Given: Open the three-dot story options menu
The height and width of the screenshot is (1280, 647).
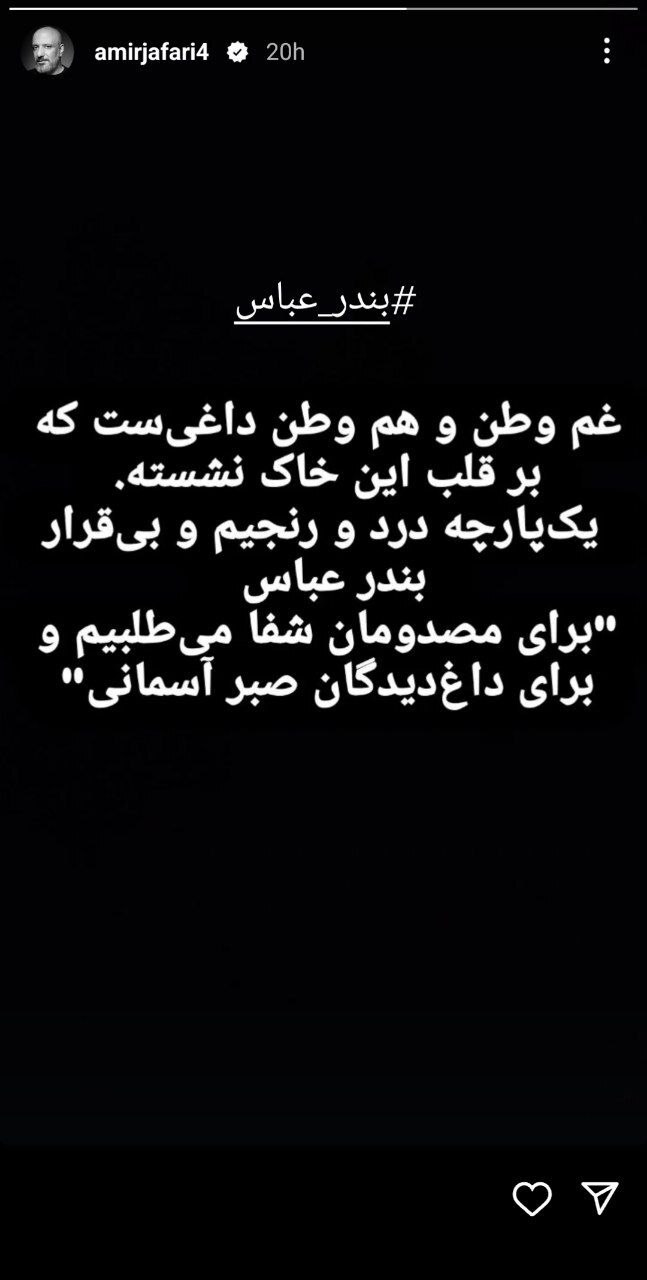Looking at the screenshot, I should 606,51.
